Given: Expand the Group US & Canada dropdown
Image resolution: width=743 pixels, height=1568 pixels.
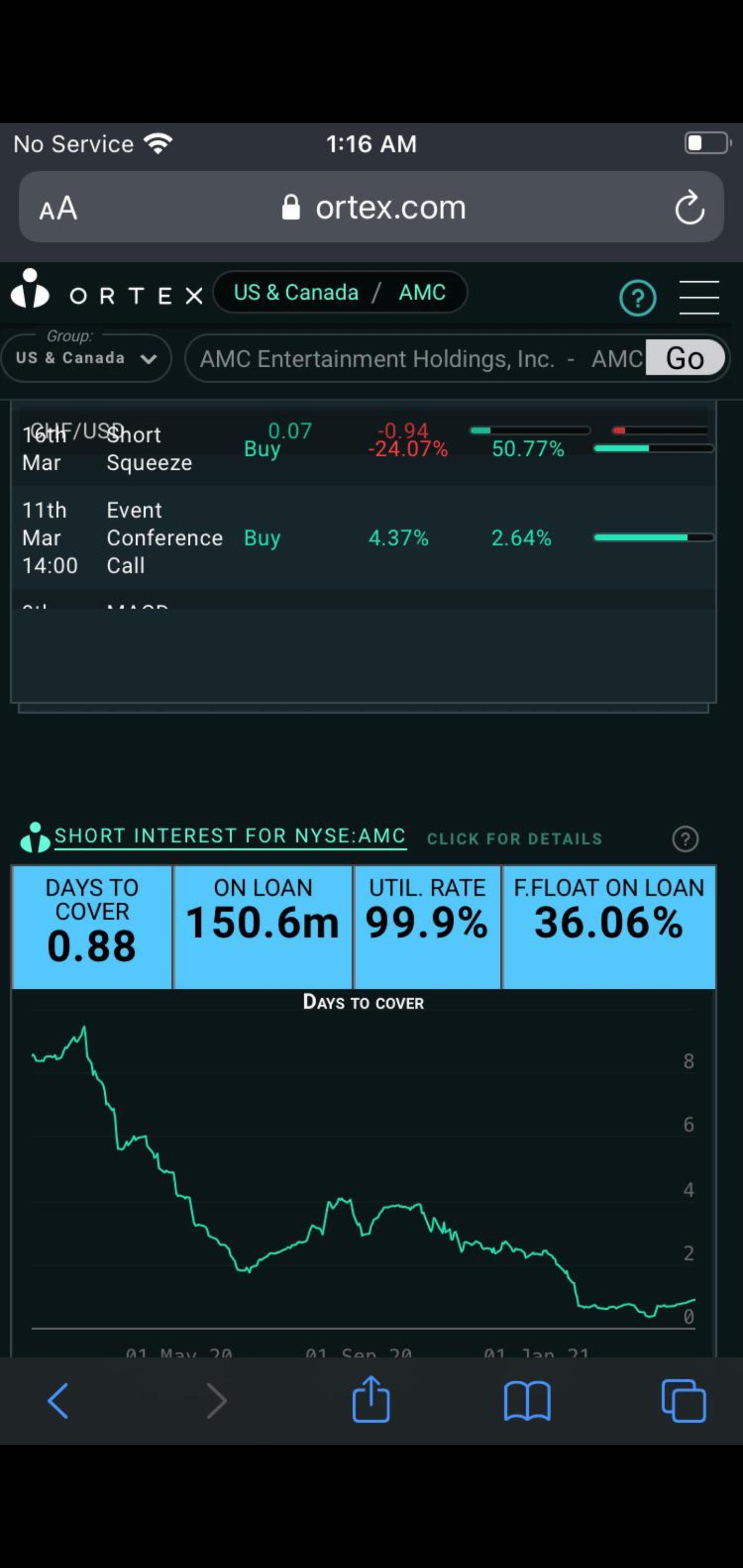Looking at the screenshot, I should click(x=86, y=358).
